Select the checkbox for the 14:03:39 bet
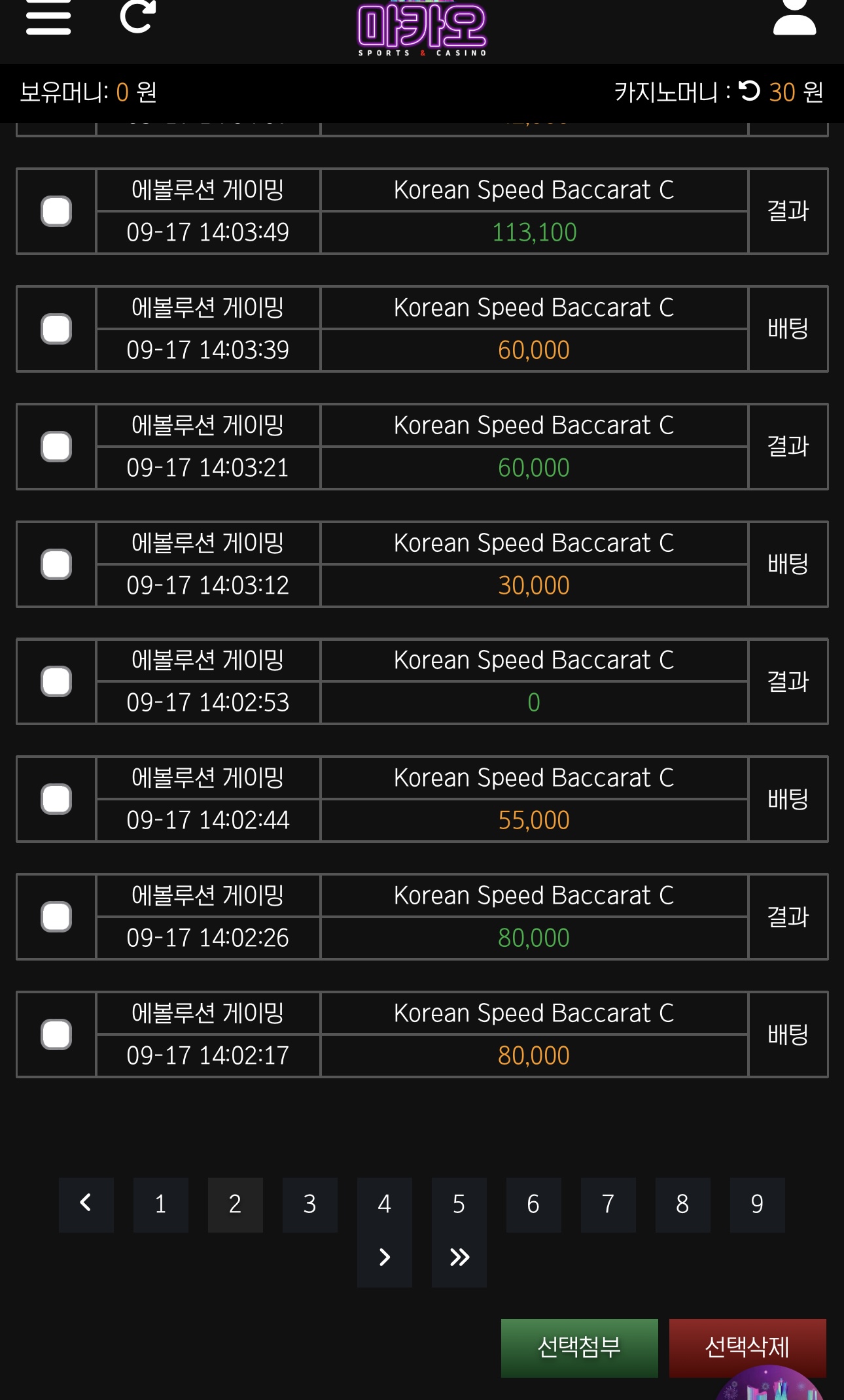 56,329
